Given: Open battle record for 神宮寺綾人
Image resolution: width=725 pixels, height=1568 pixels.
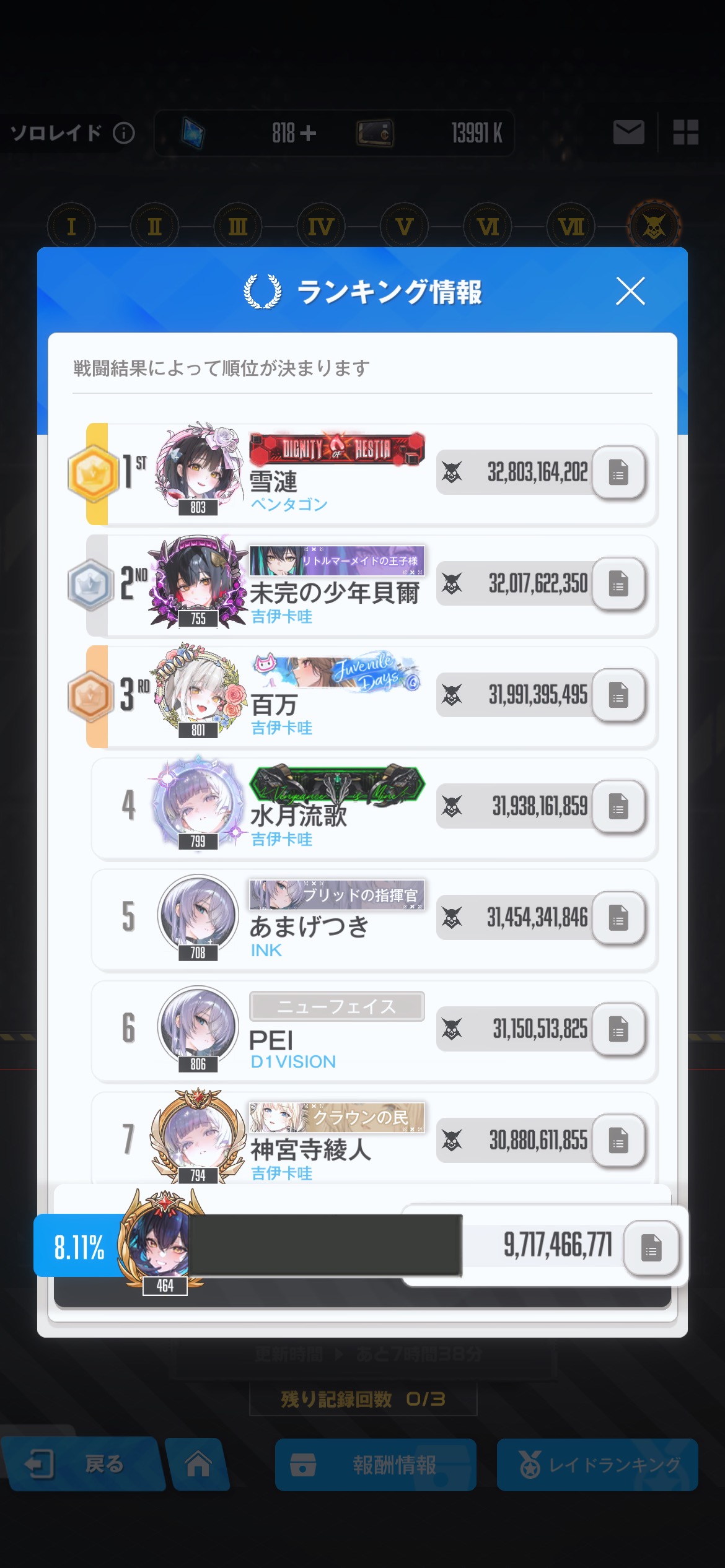Looking at the screenshot, I should [618, 1140].
